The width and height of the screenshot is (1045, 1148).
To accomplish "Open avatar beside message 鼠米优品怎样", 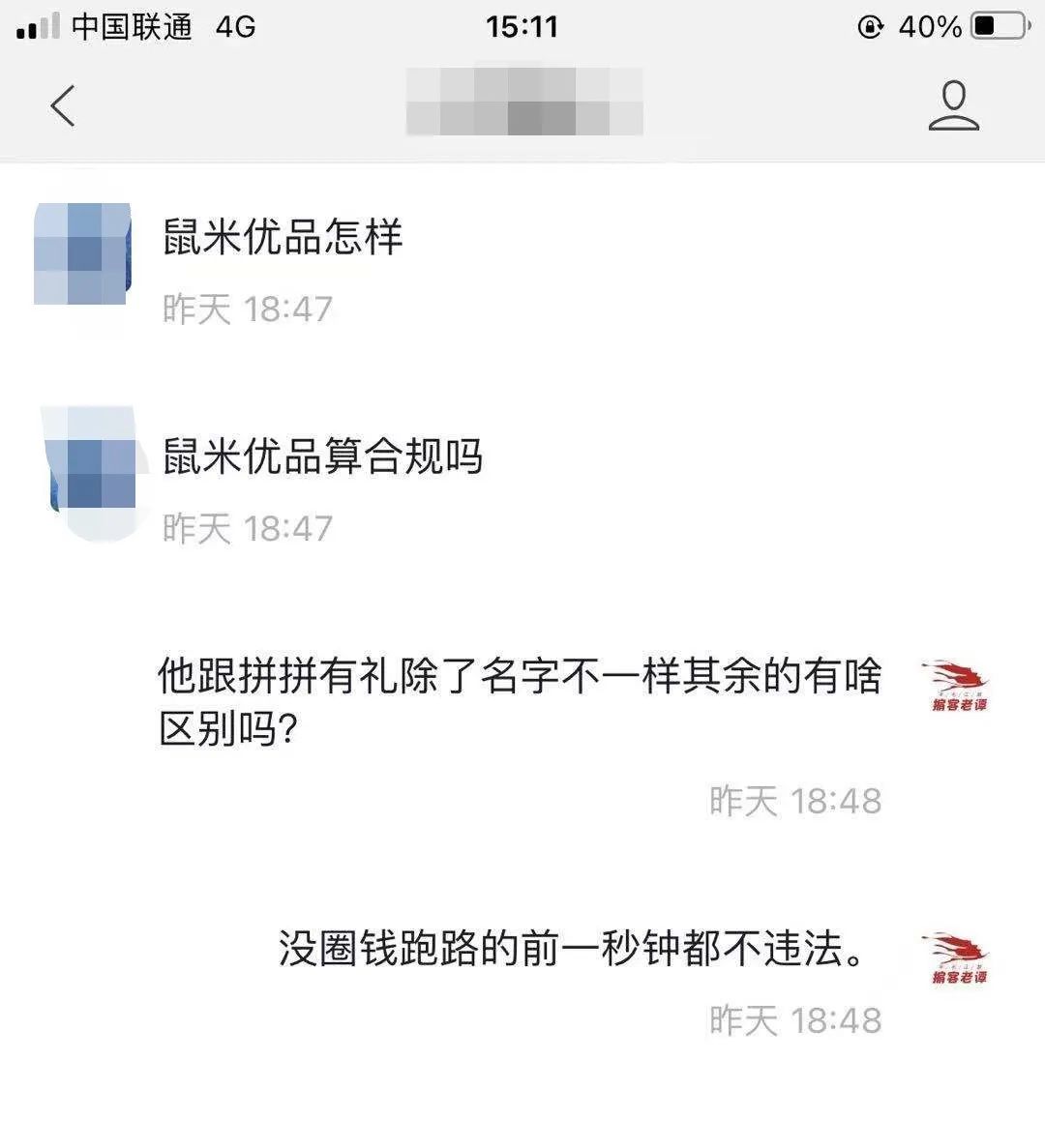I will click(82, 253).
